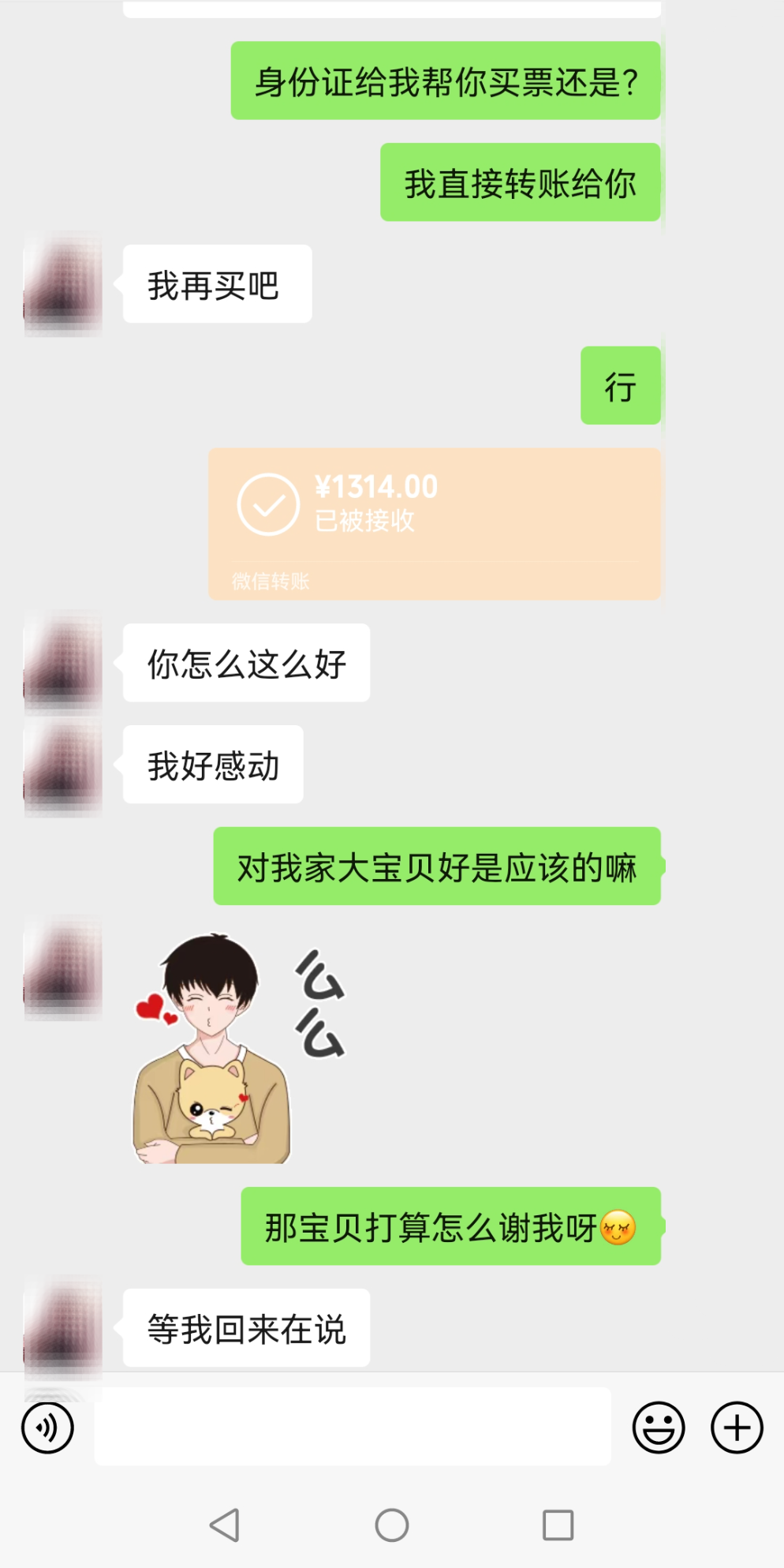Tap contact avatar beside 我再买吧
784x1568 pixels.
(x=63, y=284)
